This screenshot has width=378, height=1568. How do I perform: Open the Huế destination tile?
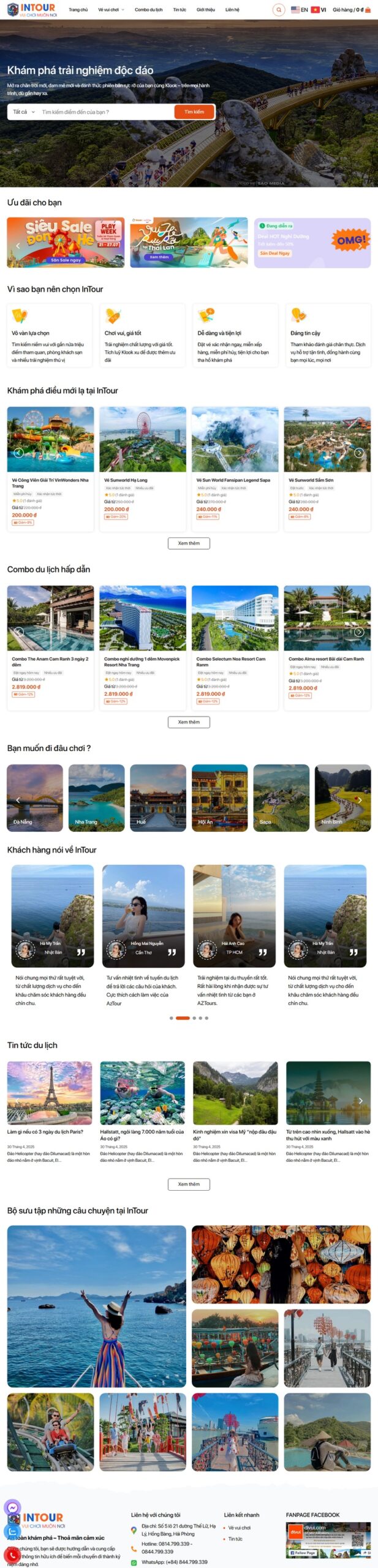click(x=158, y=797)
